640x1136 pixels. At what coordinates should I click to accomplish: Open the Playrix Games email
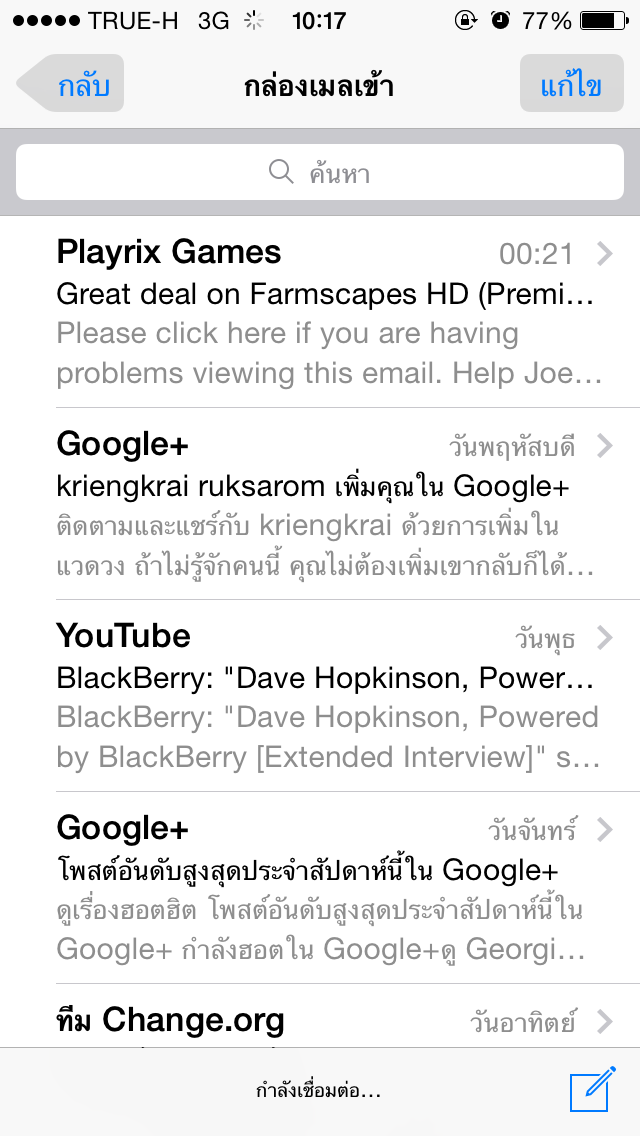click(x=320, y=312)
